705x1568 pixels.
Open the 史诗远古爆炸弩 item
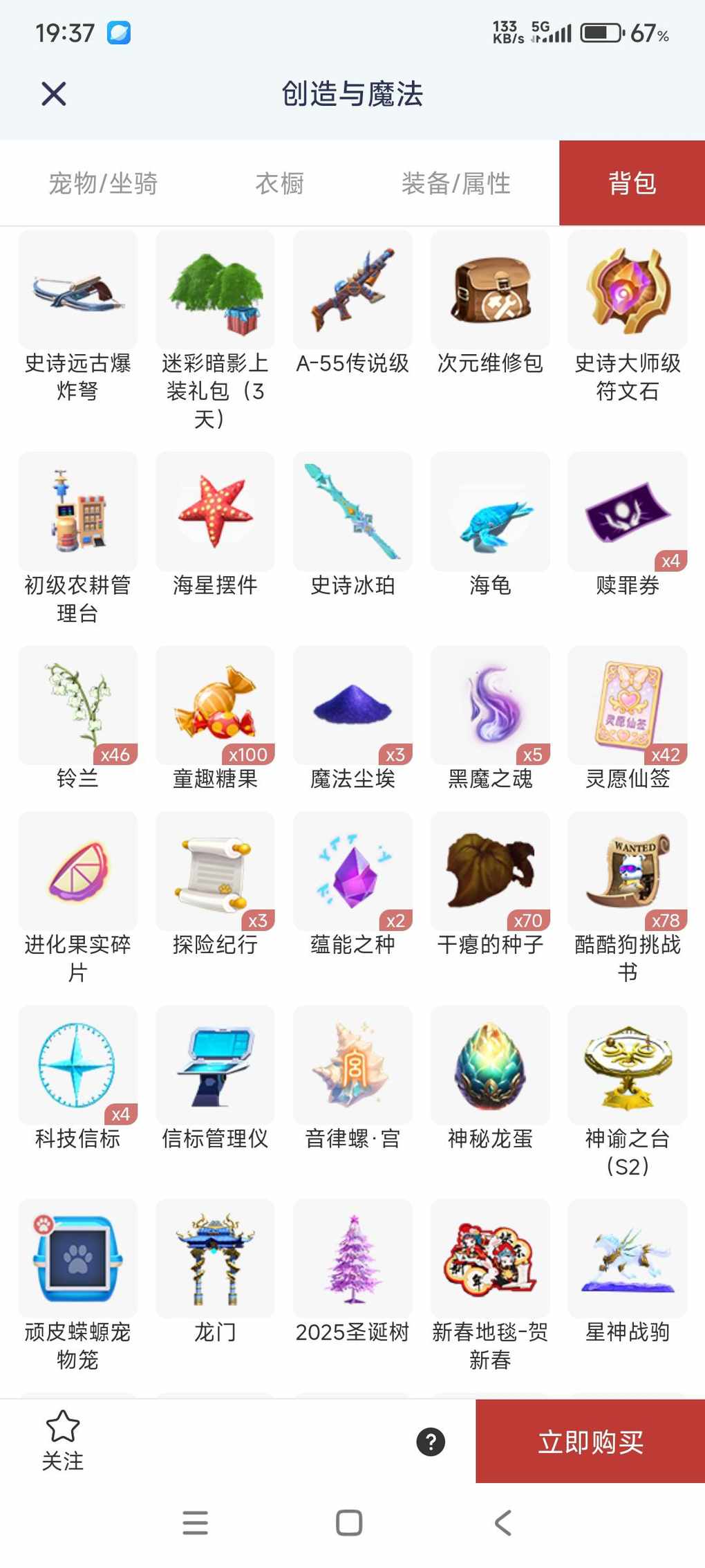click(78, 290)
